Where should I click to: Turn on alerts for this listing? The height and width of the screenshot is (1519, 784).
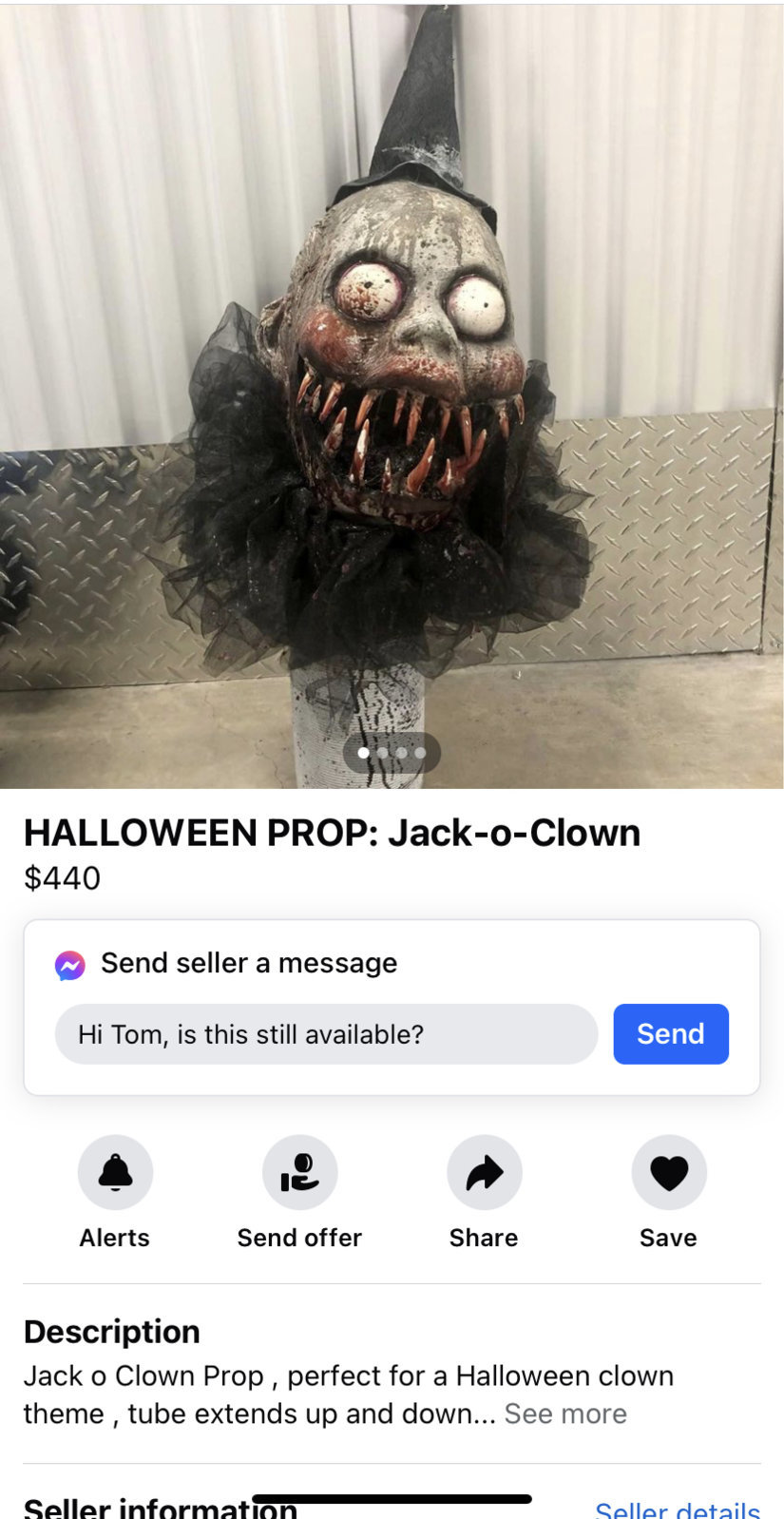(115, 1172)
